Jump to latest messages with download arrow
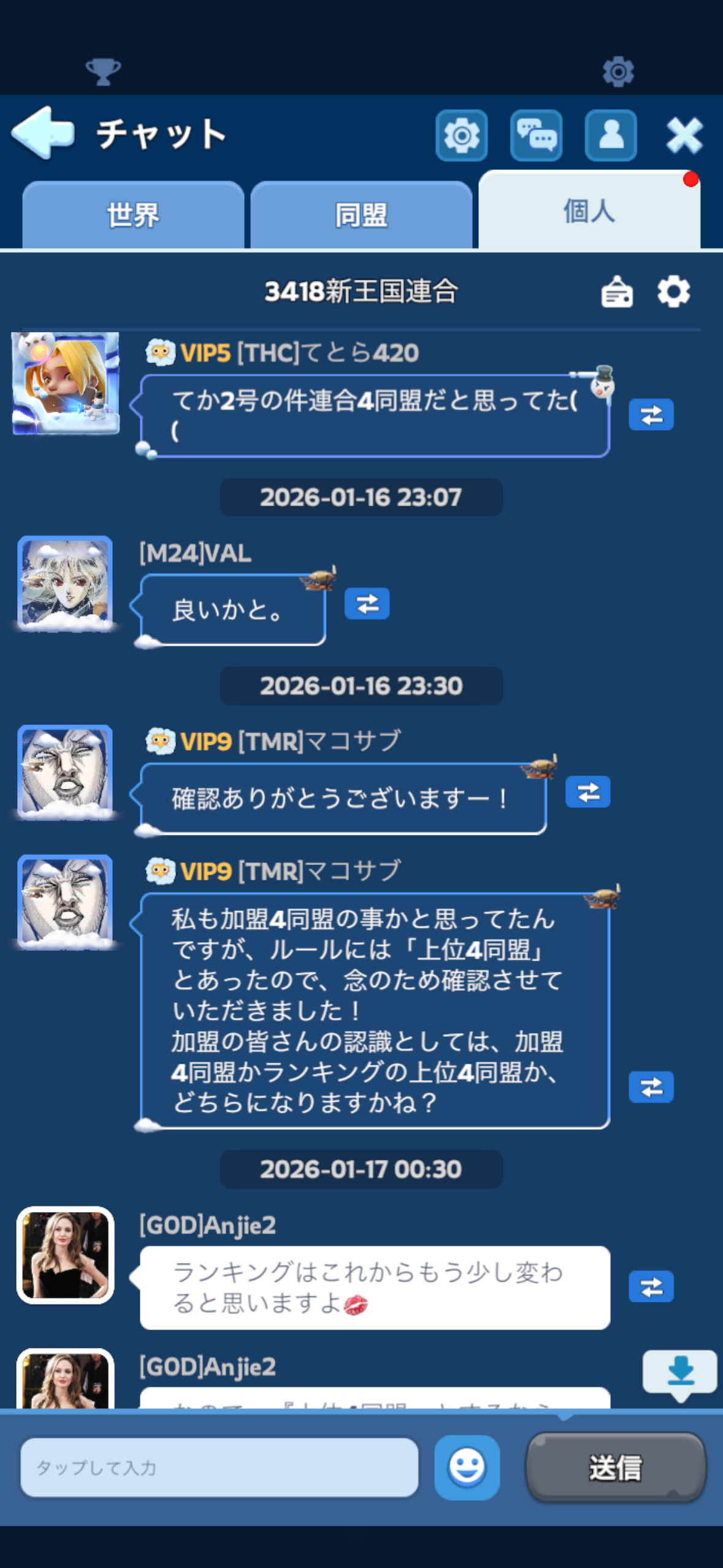The image size is (723, 1568). (x=679, y=1373)
